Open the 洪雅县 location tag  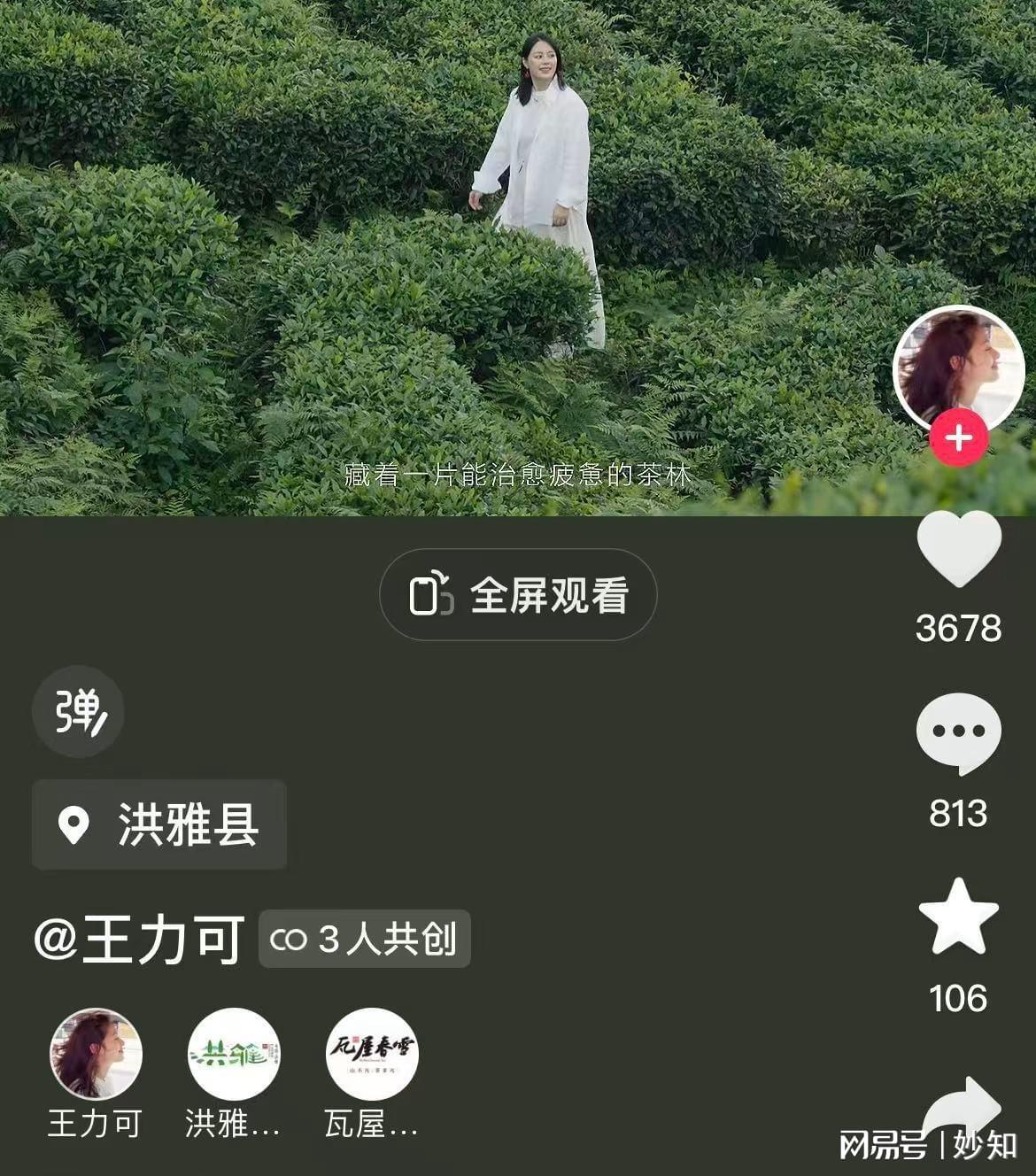[x=159, y=824]
